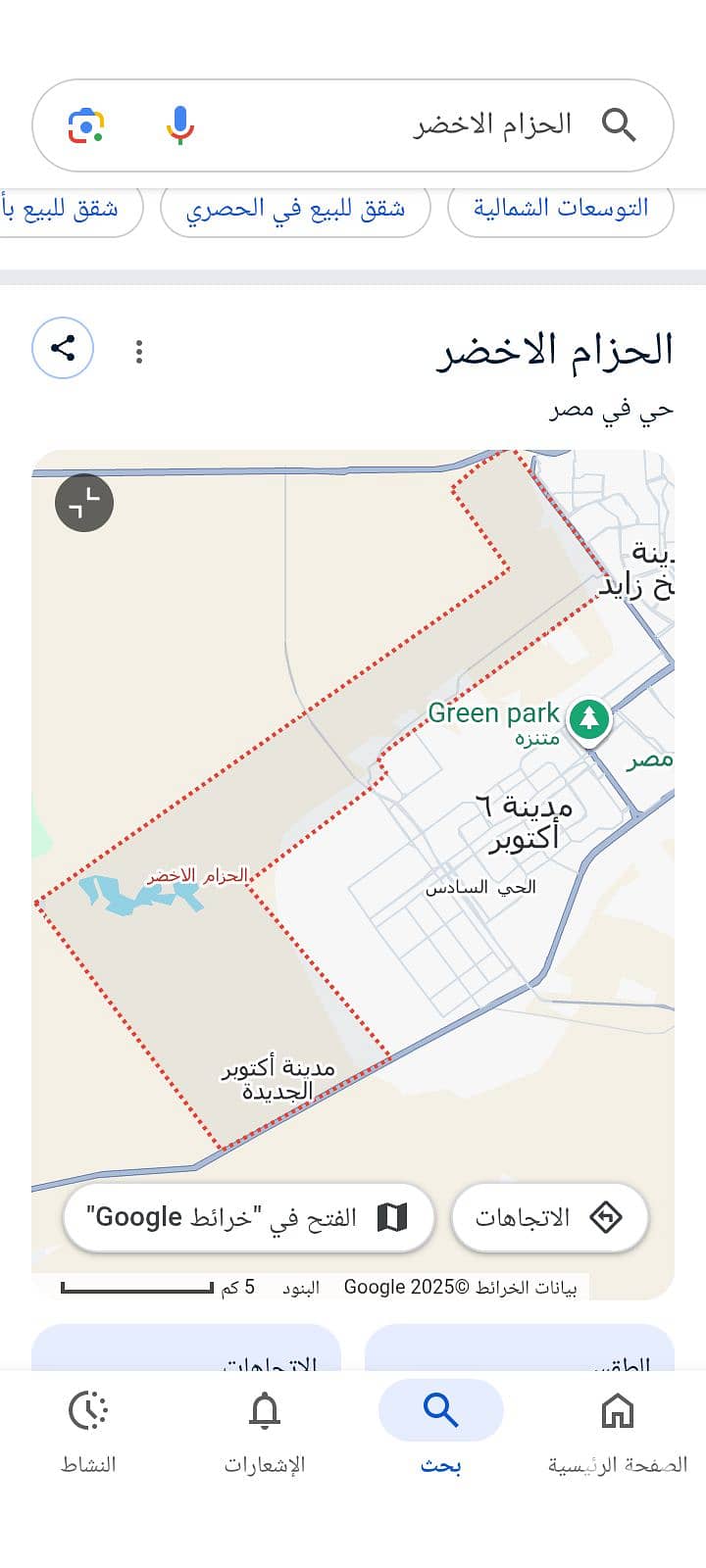
Task: Open Google Lens camera search
Action: point(86,126)
